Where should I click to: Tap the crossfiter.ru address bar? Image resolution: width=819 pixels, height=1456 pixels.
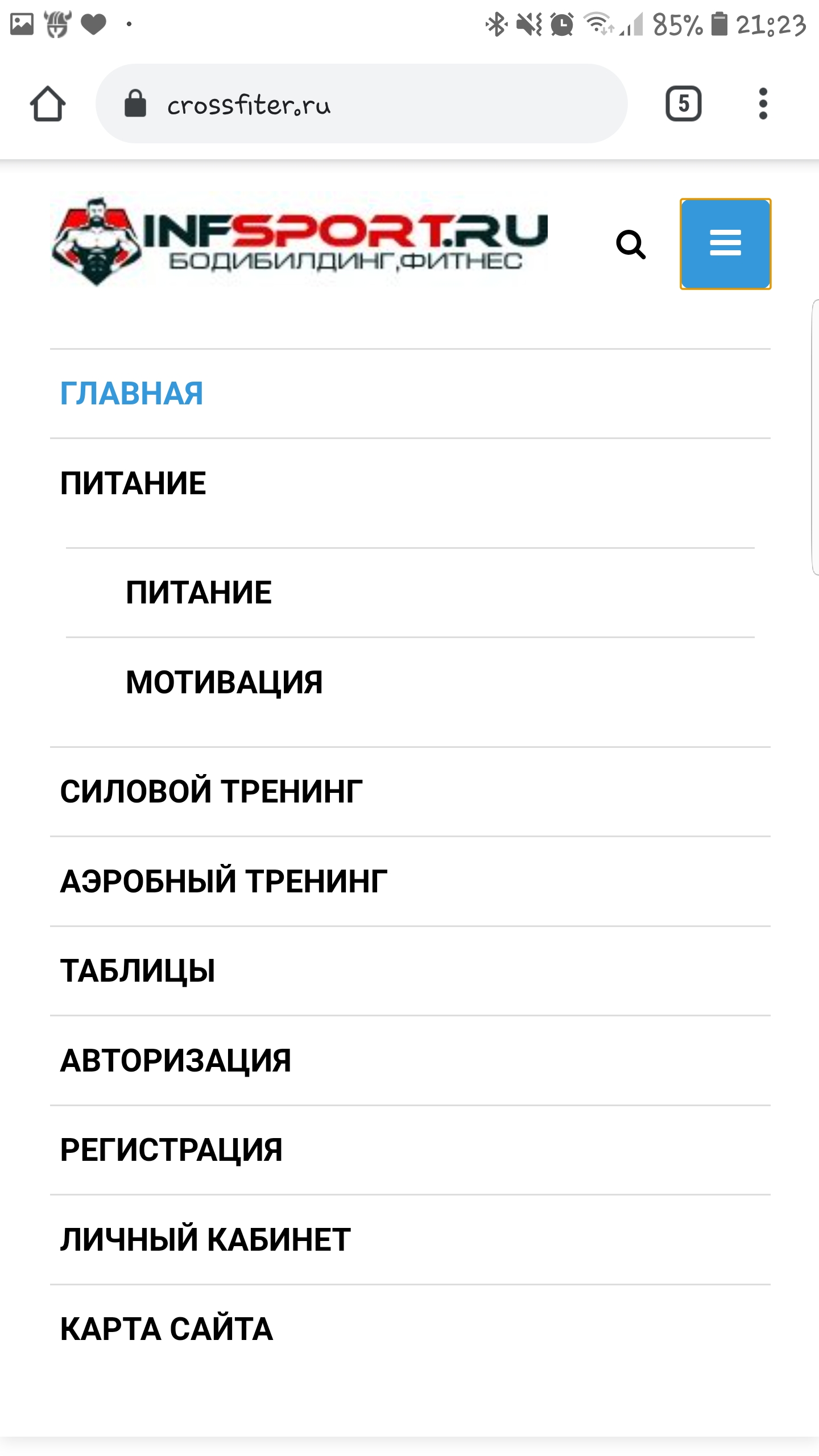tap(362, 104)
